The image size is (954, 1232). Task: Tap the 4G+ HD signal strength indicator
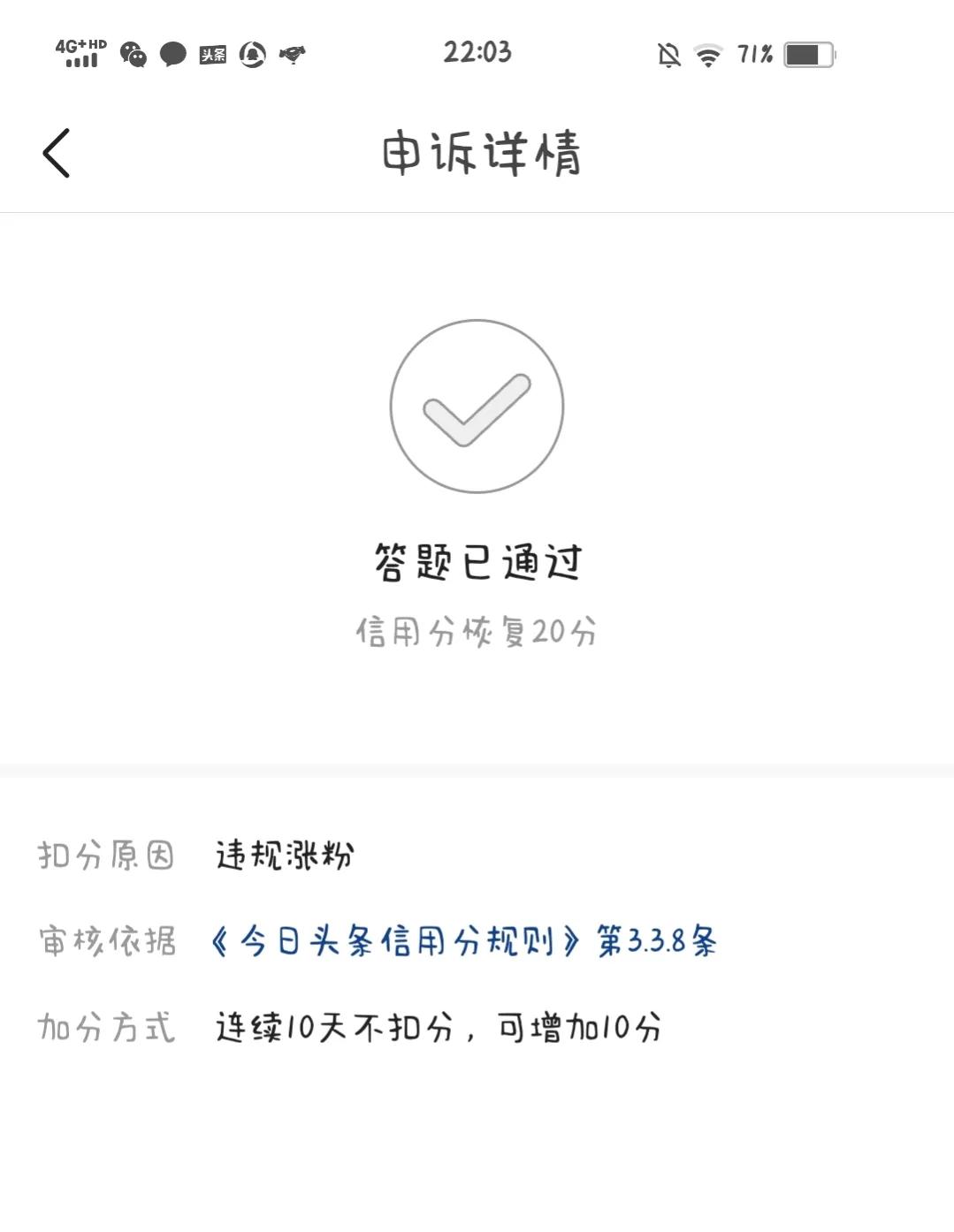click(x=80, y=53)
